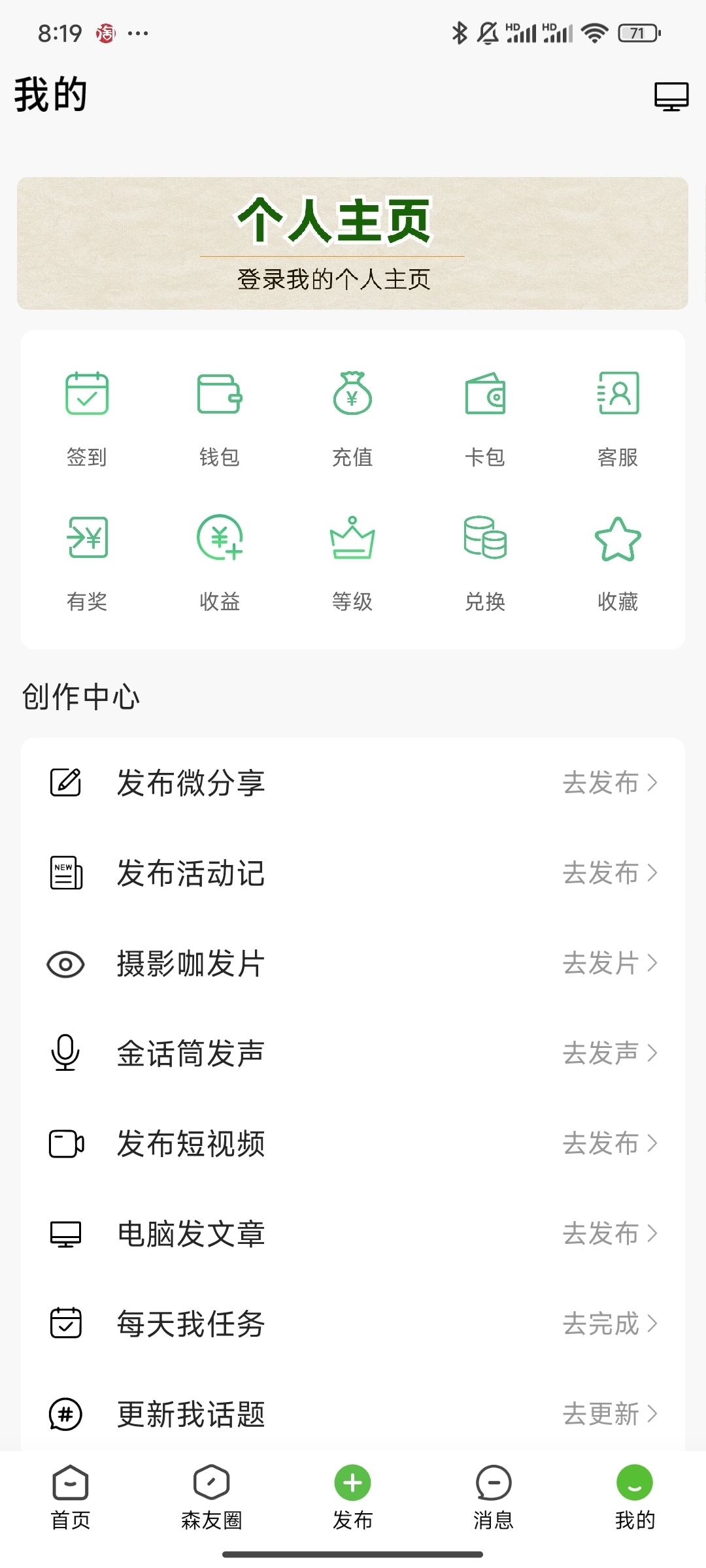
Task: Open the 摄影咖发片 row
Action: click(x=353, y=964)
